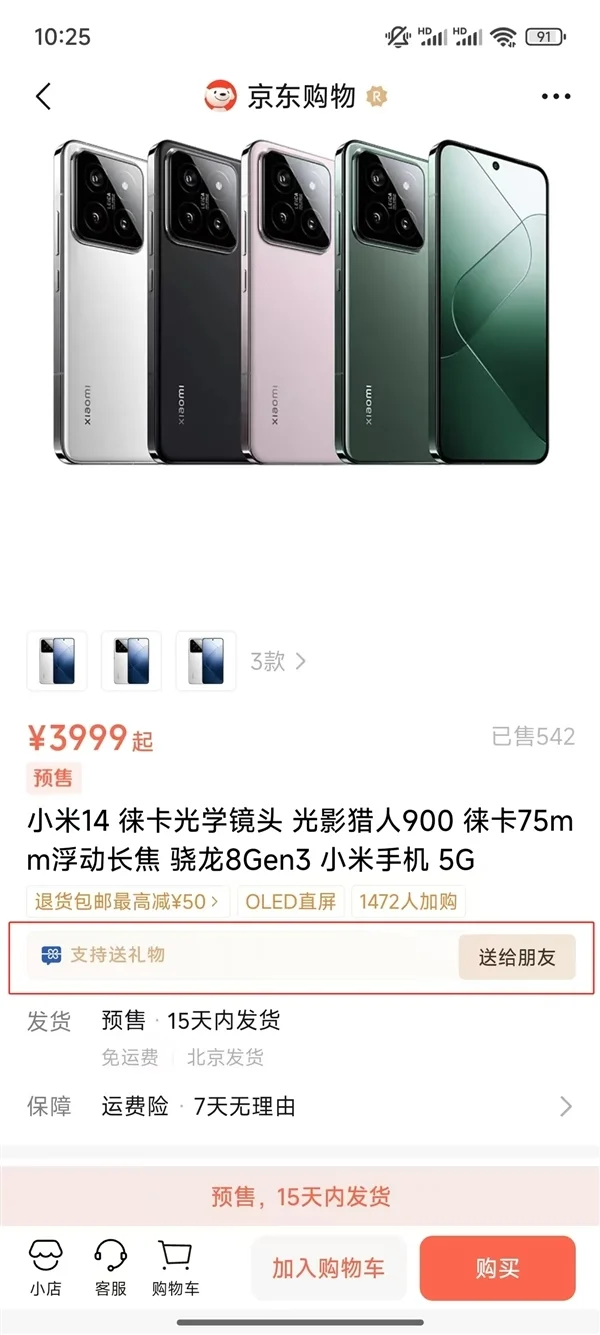Screen dimensions: 600x1335
Task: Go back using the top arrow
Action: [42, 97]
